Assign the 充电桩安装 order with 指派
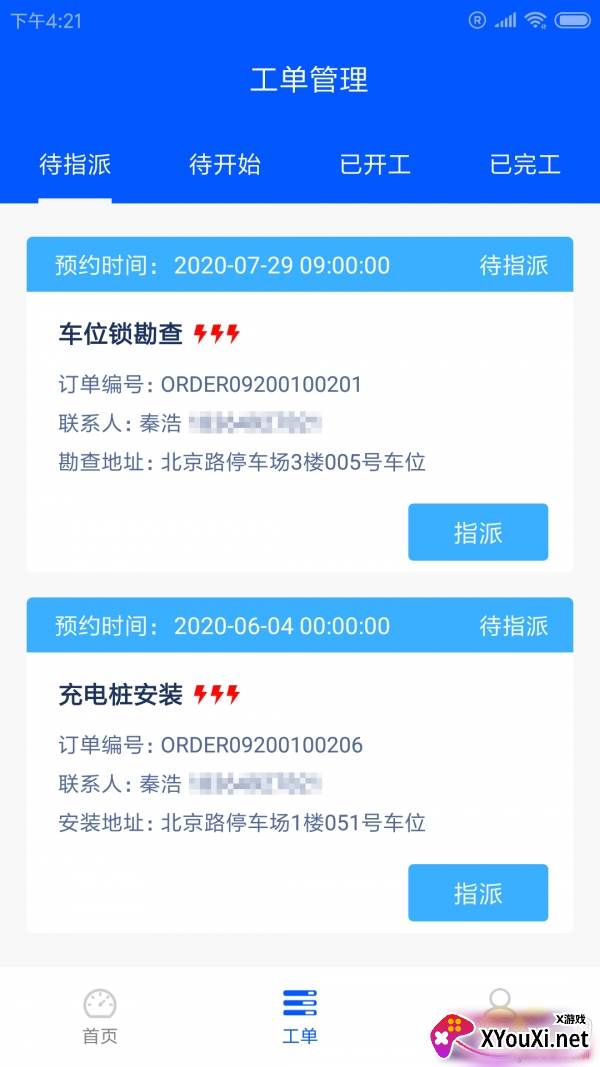This screenshot has width=600, height=1067. click(x=477, y=893)
